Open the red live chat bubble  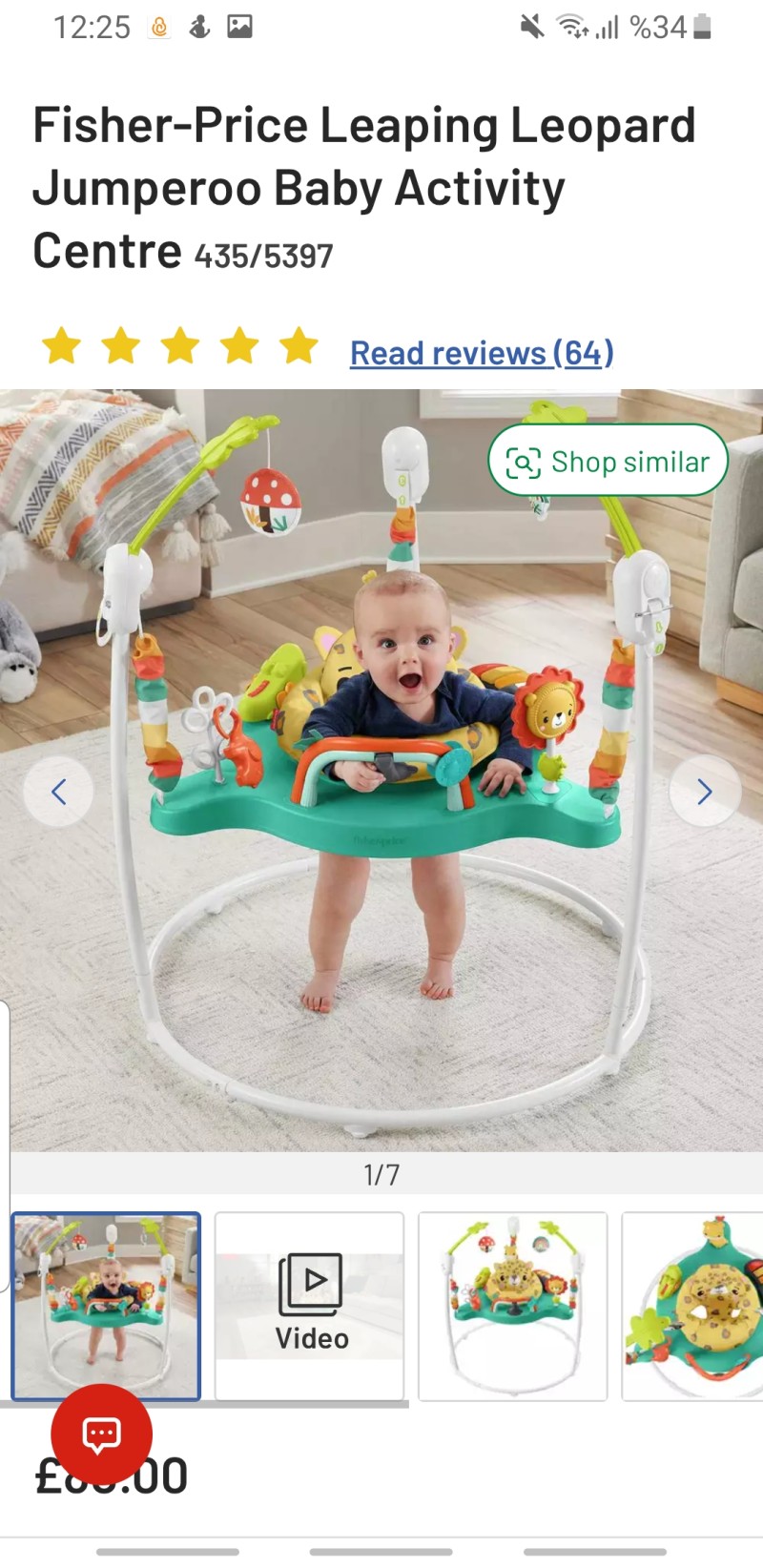point(101,1434)
